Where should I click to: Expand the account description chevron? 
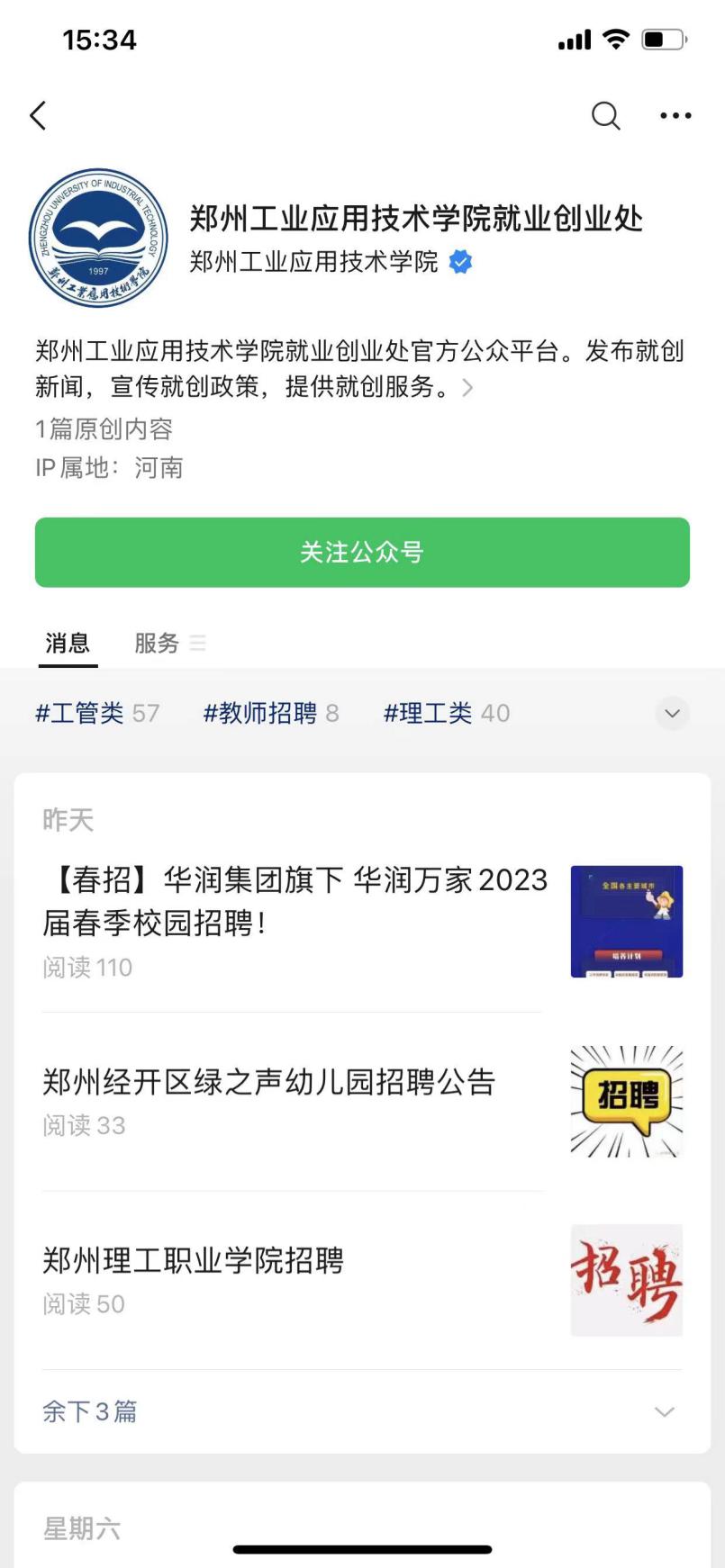point(467,388)
